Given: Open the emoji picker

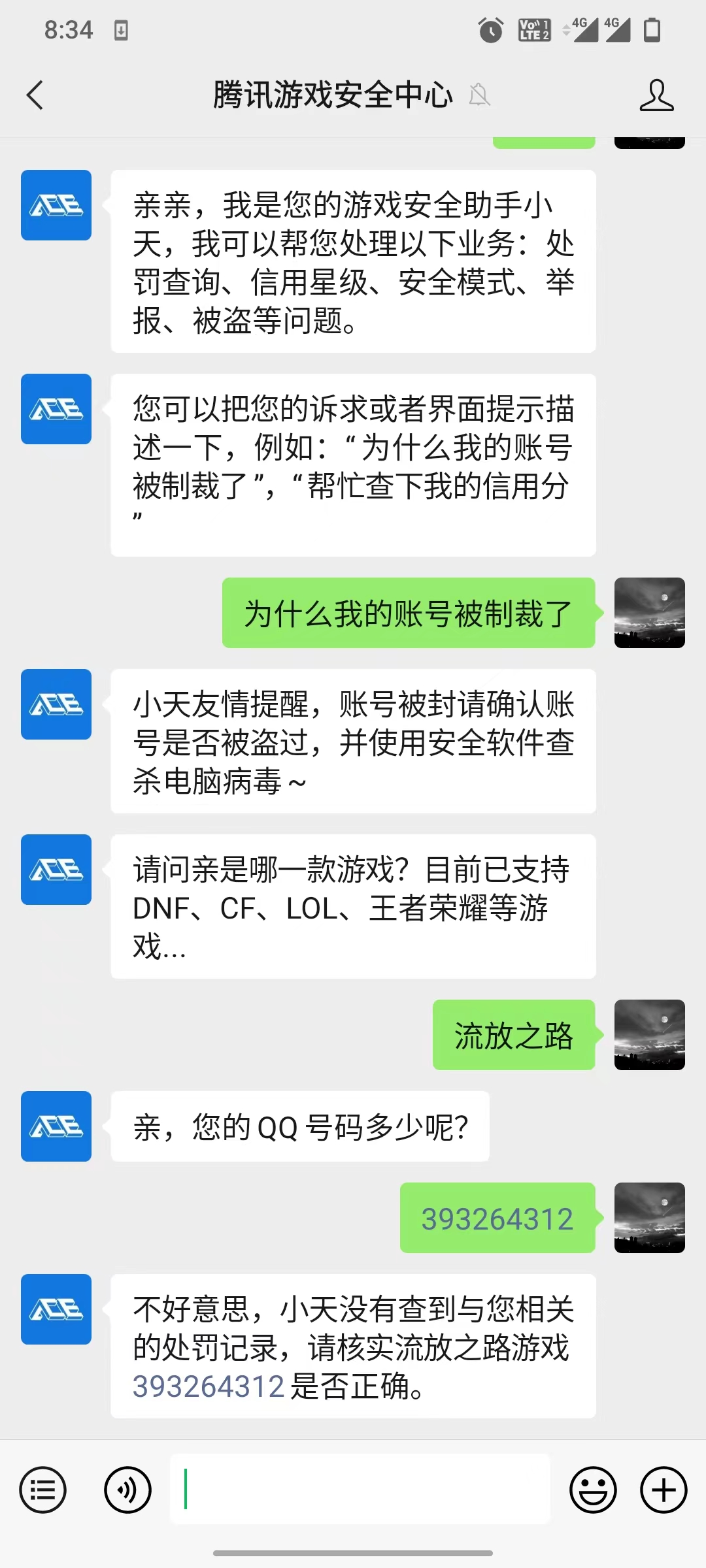Looking at the screenshot, I should (x=594, y=1490).
